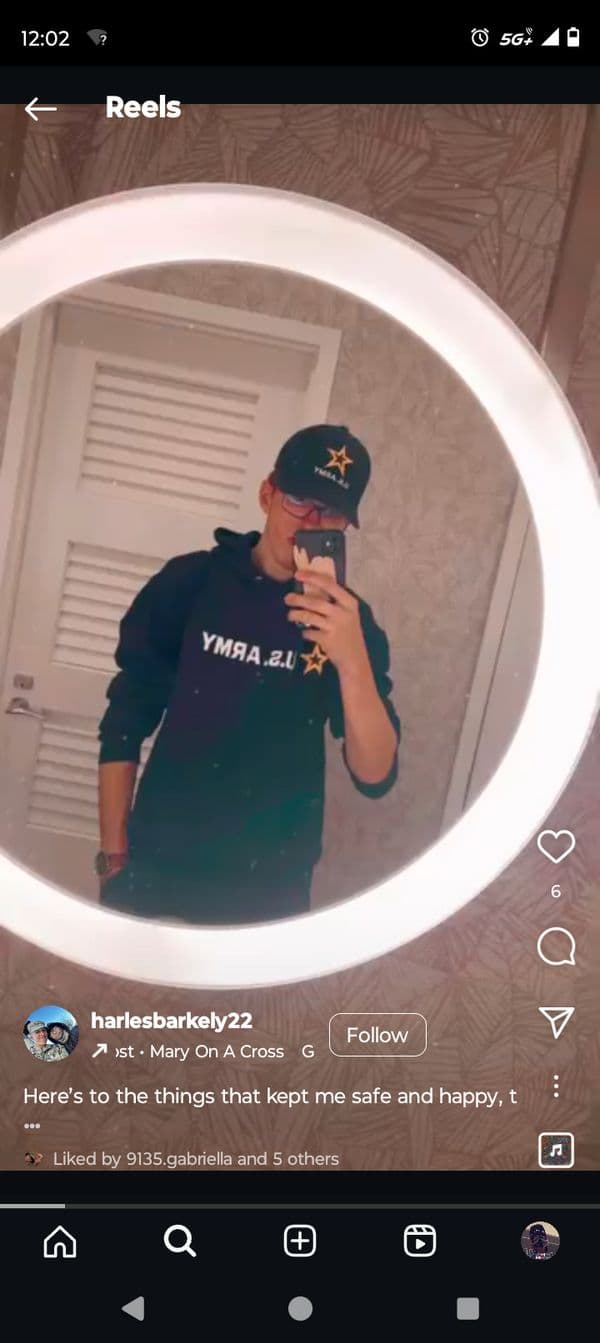Go to the system home screen
The width and height of the screenshot is (600, 1343).
[300, 1308]
